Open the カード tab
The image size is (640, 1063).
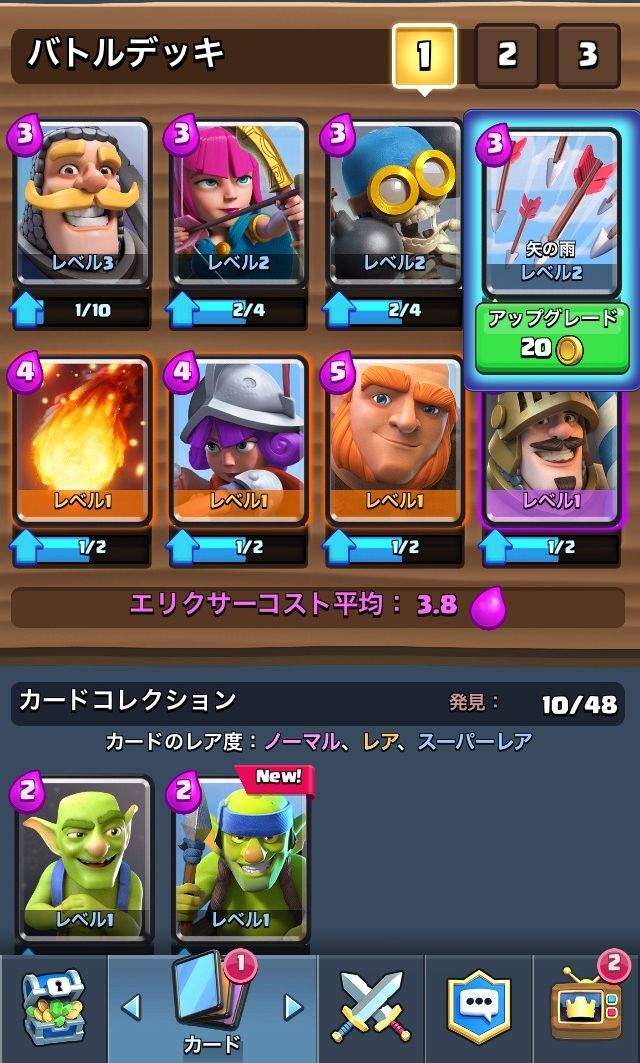212,1005
